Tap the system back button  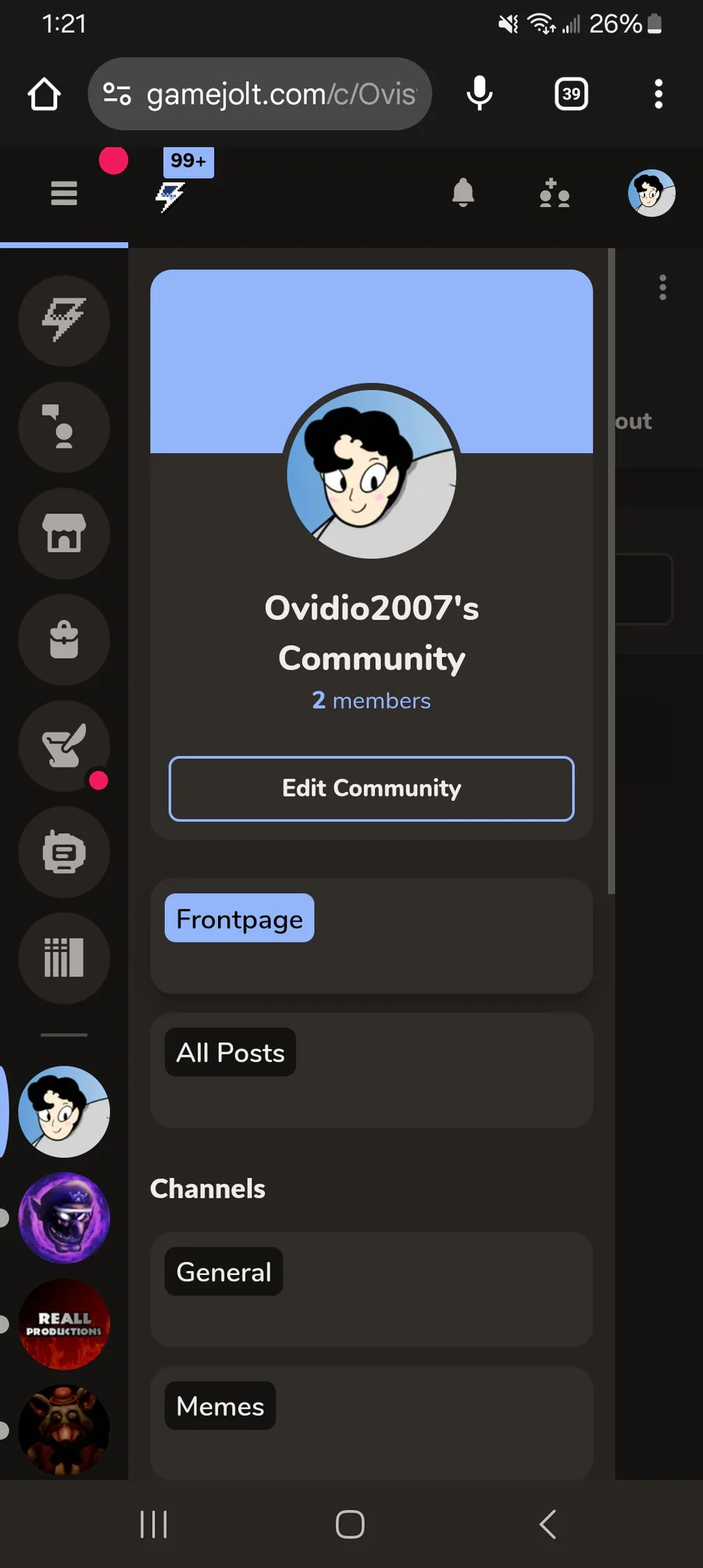548,1524
